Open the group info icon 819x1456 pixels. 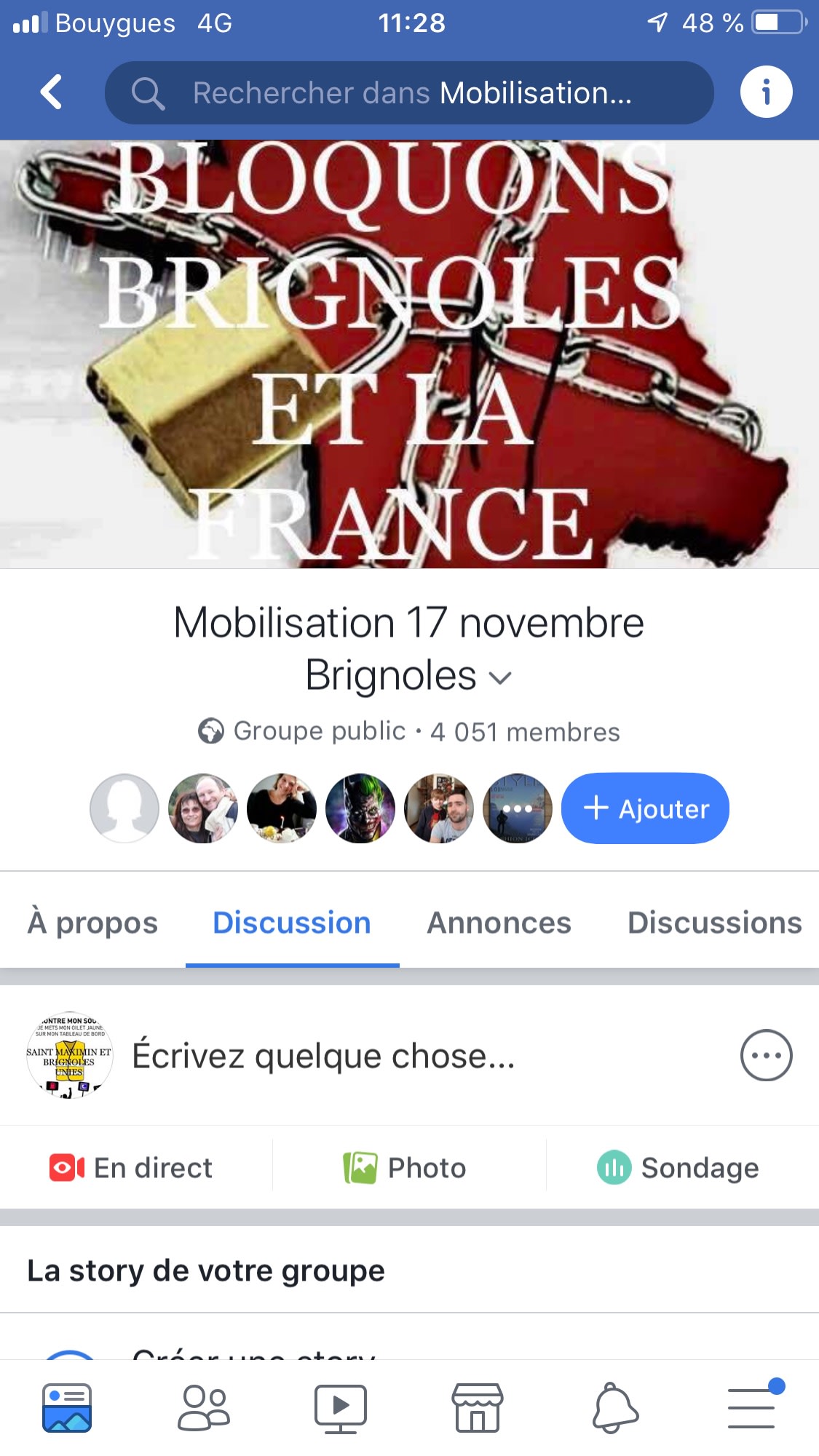(766, 92)
